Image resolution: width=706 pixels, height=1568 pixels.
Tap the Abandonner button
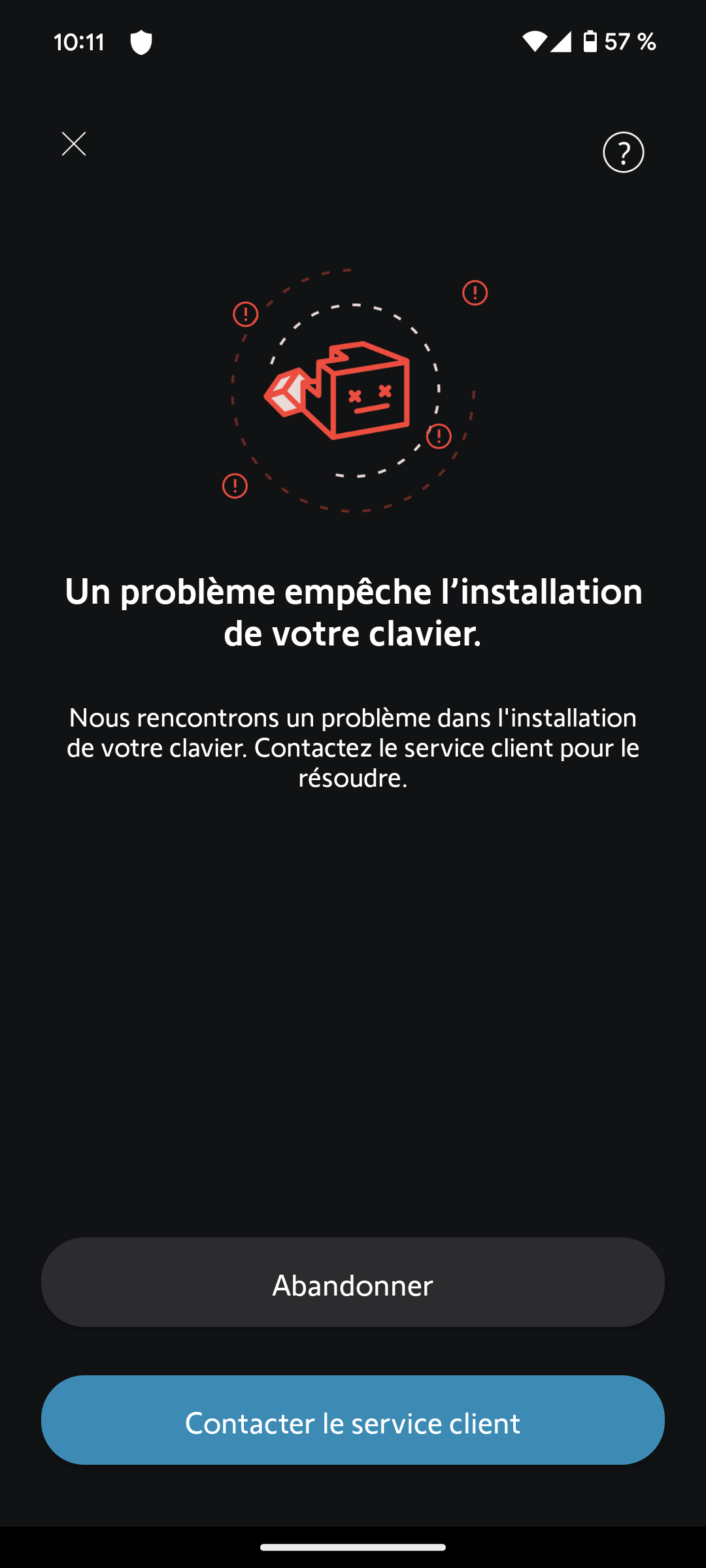[353, 1282]
